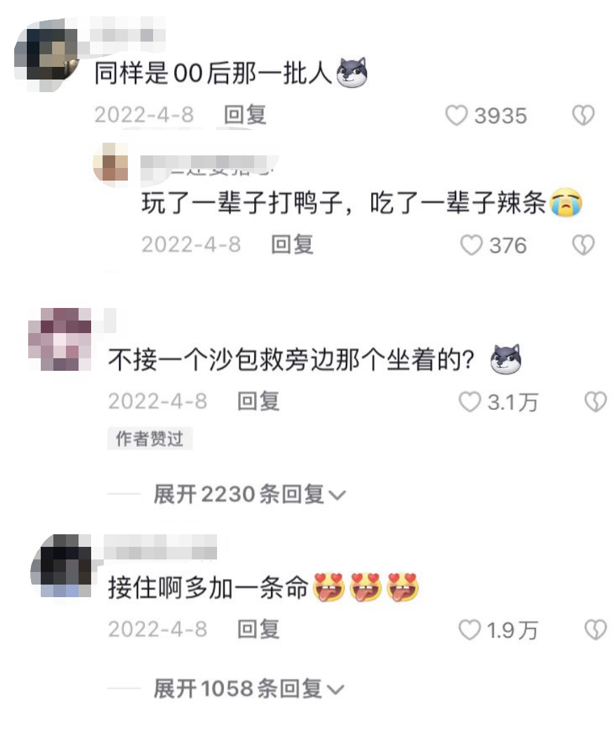
Task: Dislike the comment '接住啊多加一条命'
Action: [596, 630]
